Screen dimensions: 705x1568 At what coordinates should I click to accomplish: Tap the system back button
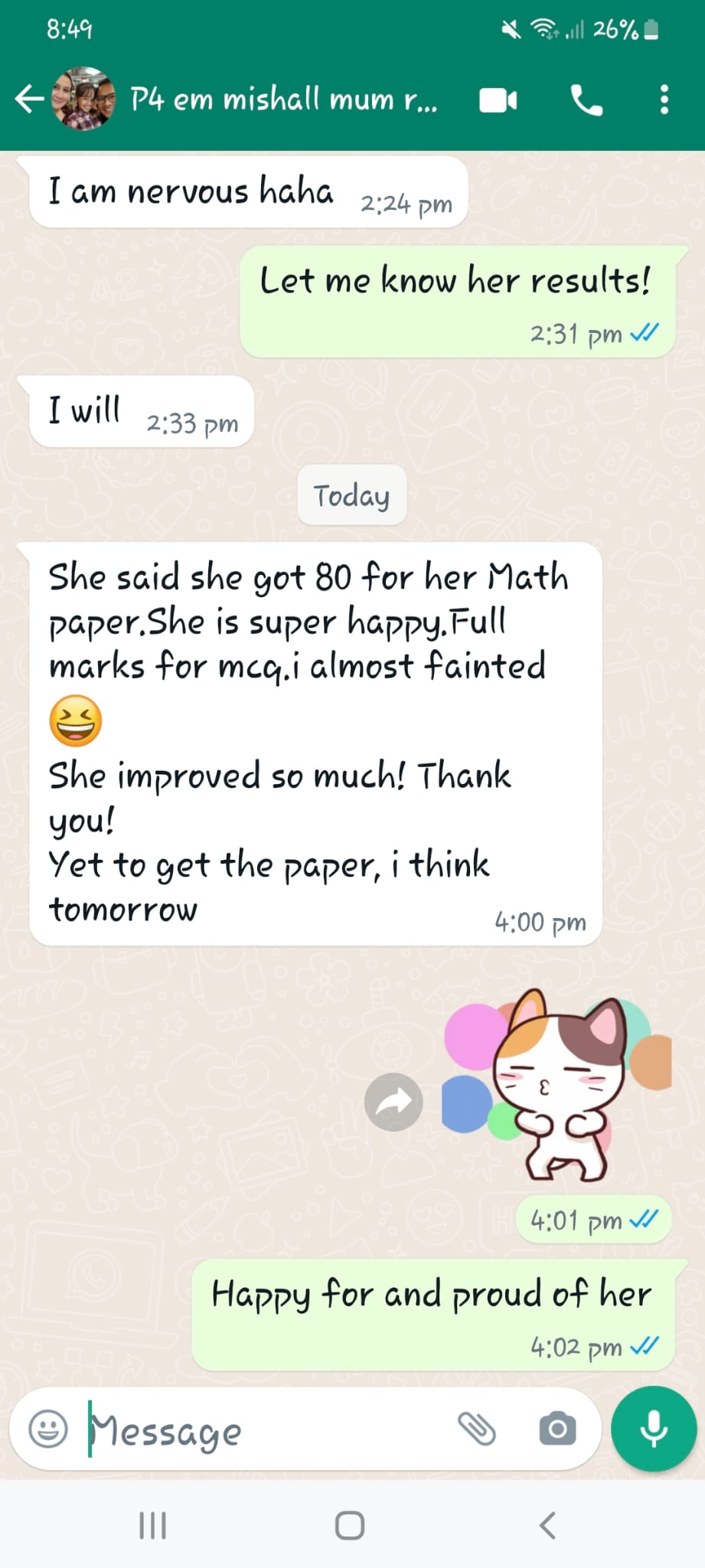click(x=547, y=1525)
